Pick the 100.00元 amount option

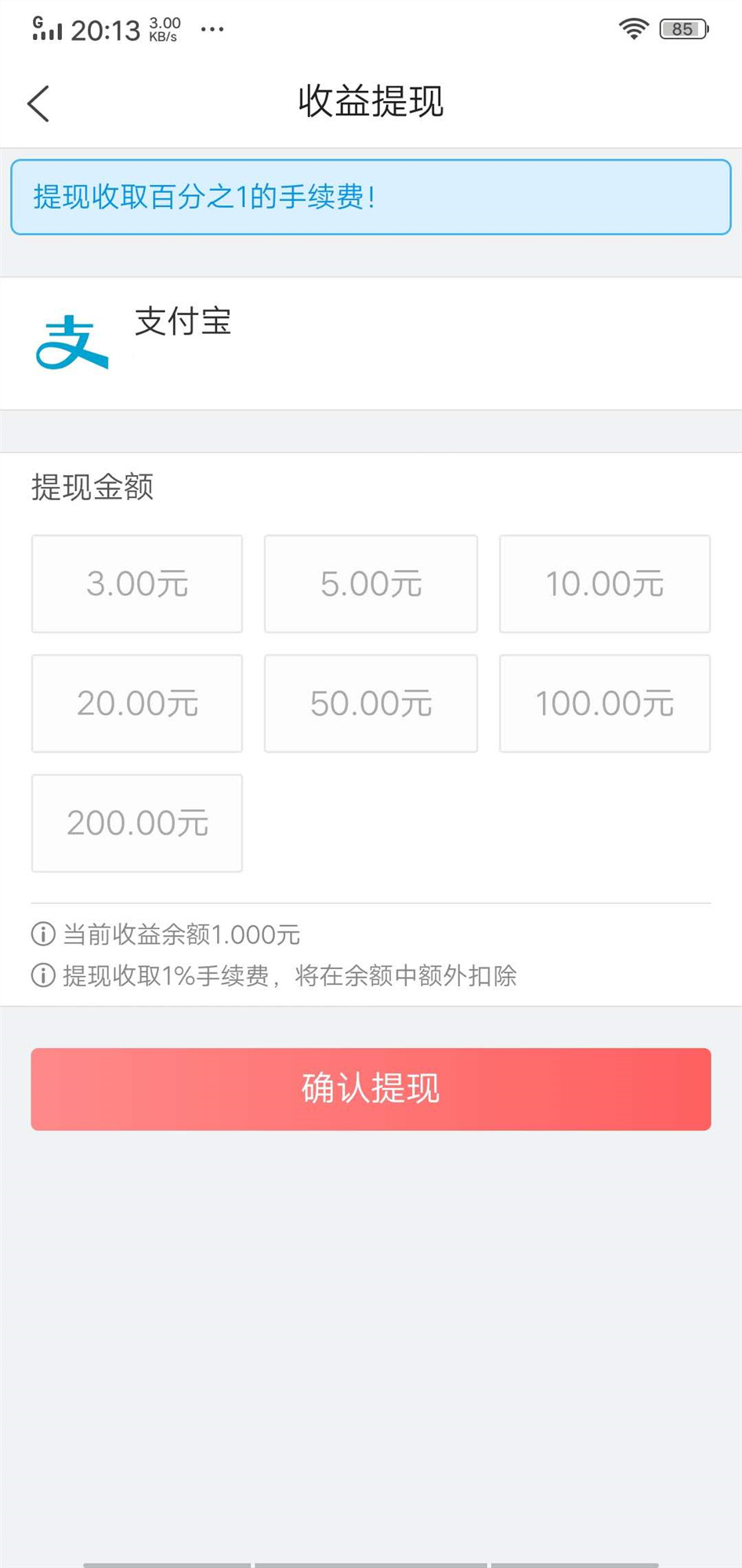(603, 703)
